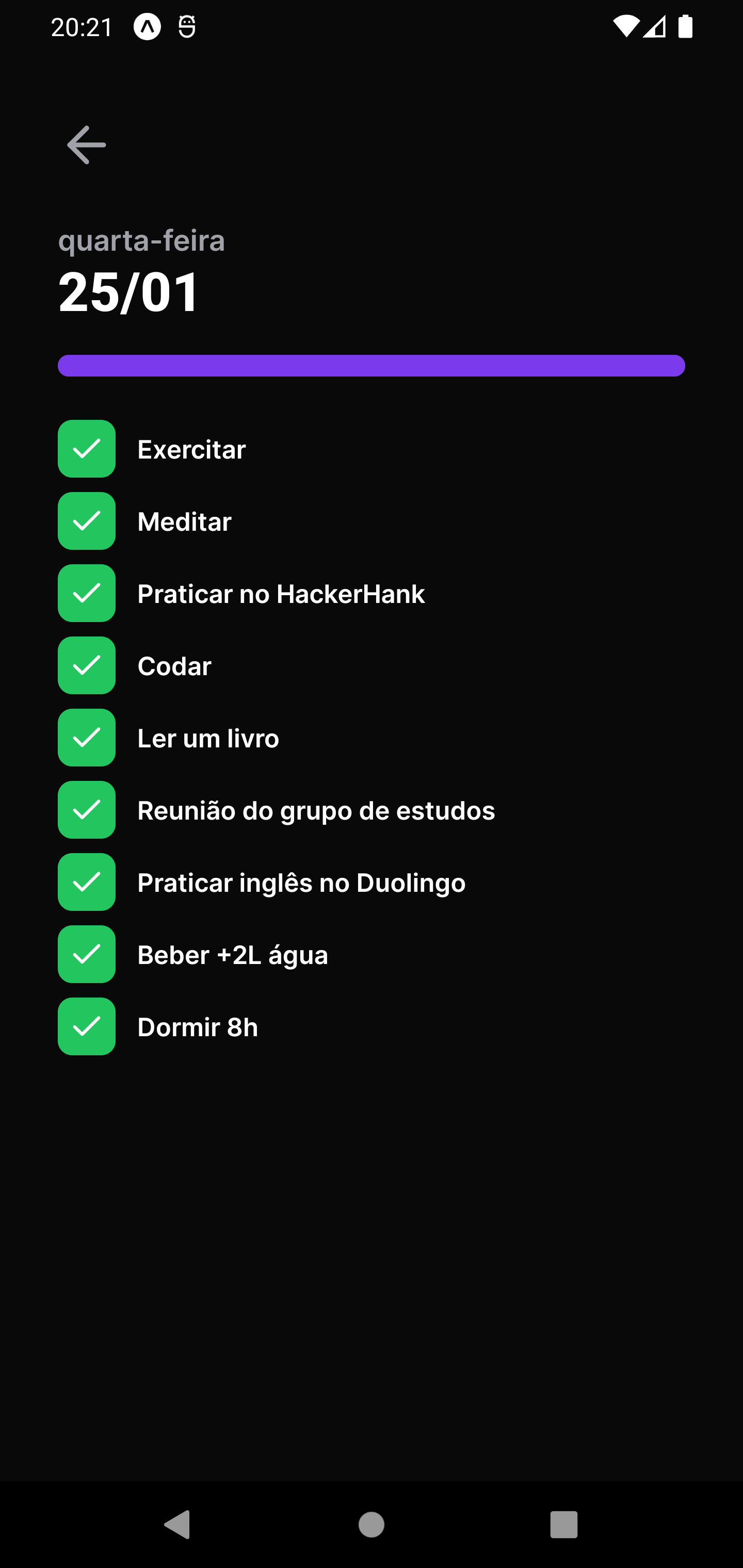Open the recent apps overview

click(x=563, y=1525)
